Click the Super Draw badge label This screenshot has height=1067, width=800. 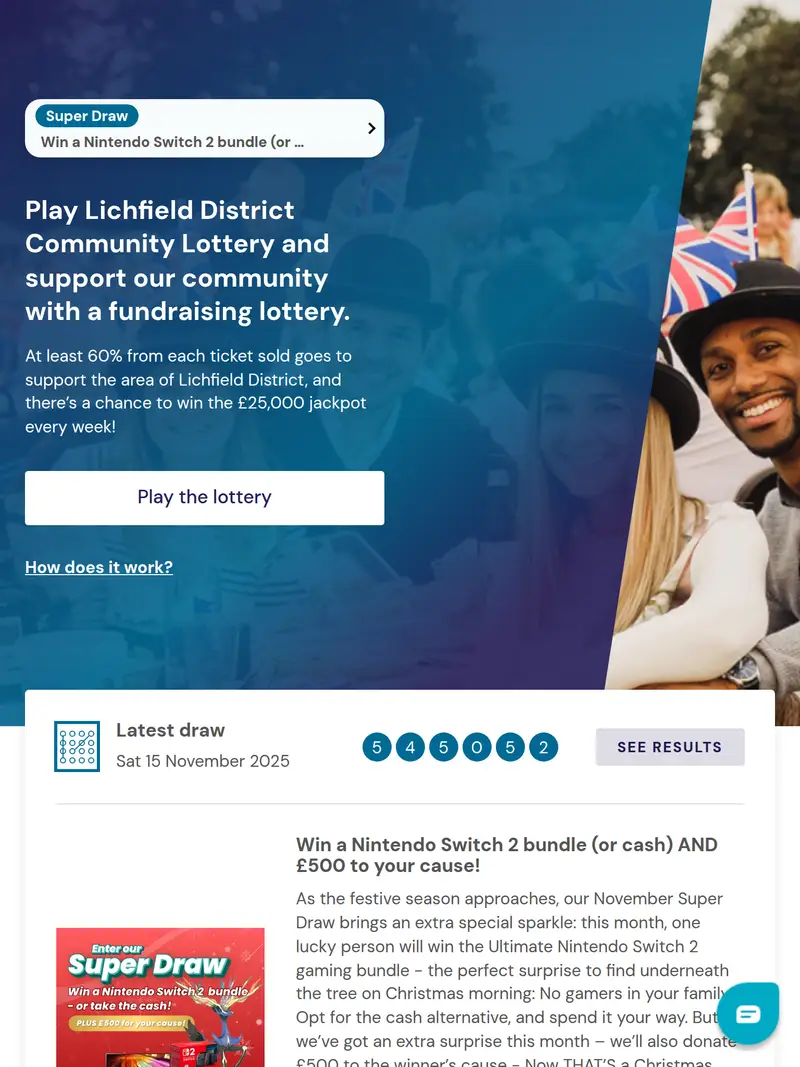(86, 116)
